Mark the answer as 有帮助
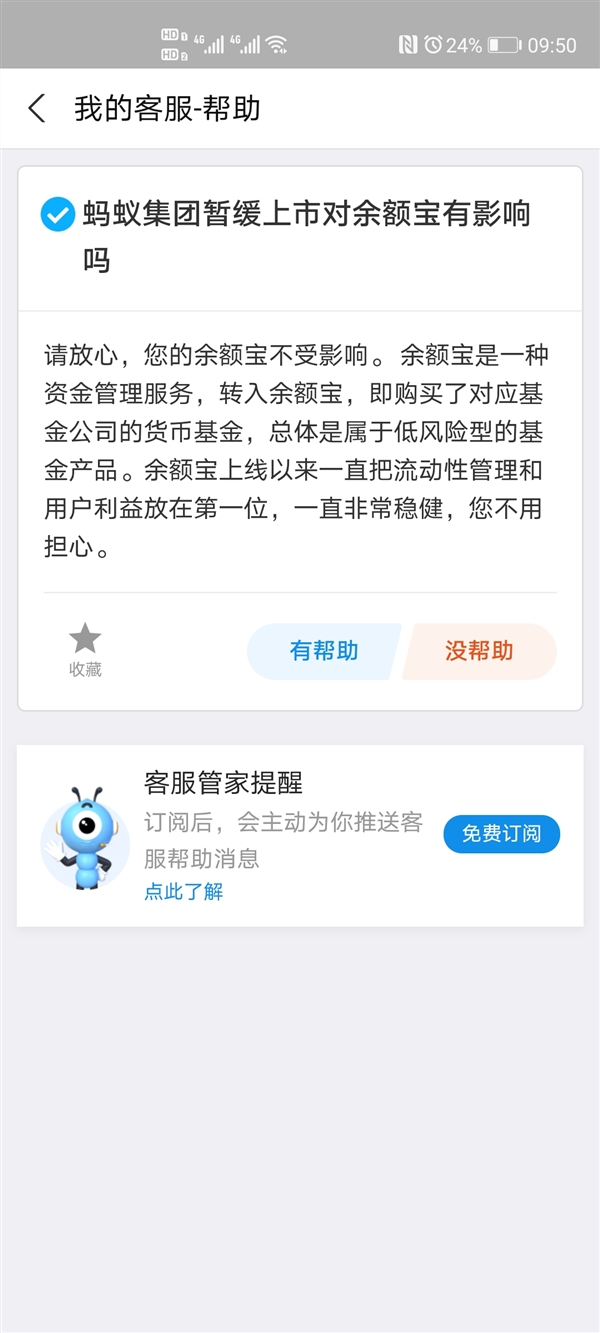This screenshot has height=1333, width=600. click(323, 651)
